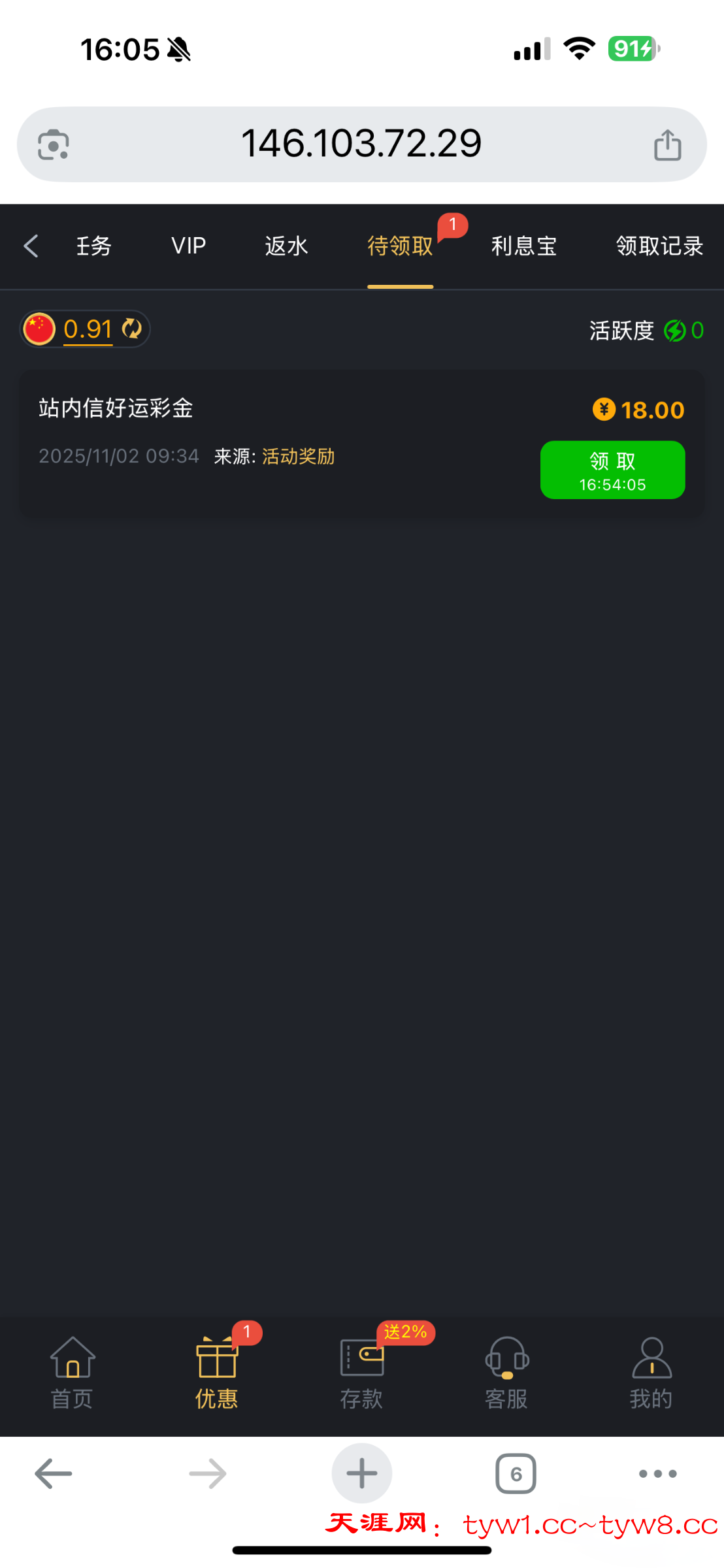724x1568 pixels.
Task: Open the 利息宝 tab
Action: pyautogui.click(x=523, y=246)
